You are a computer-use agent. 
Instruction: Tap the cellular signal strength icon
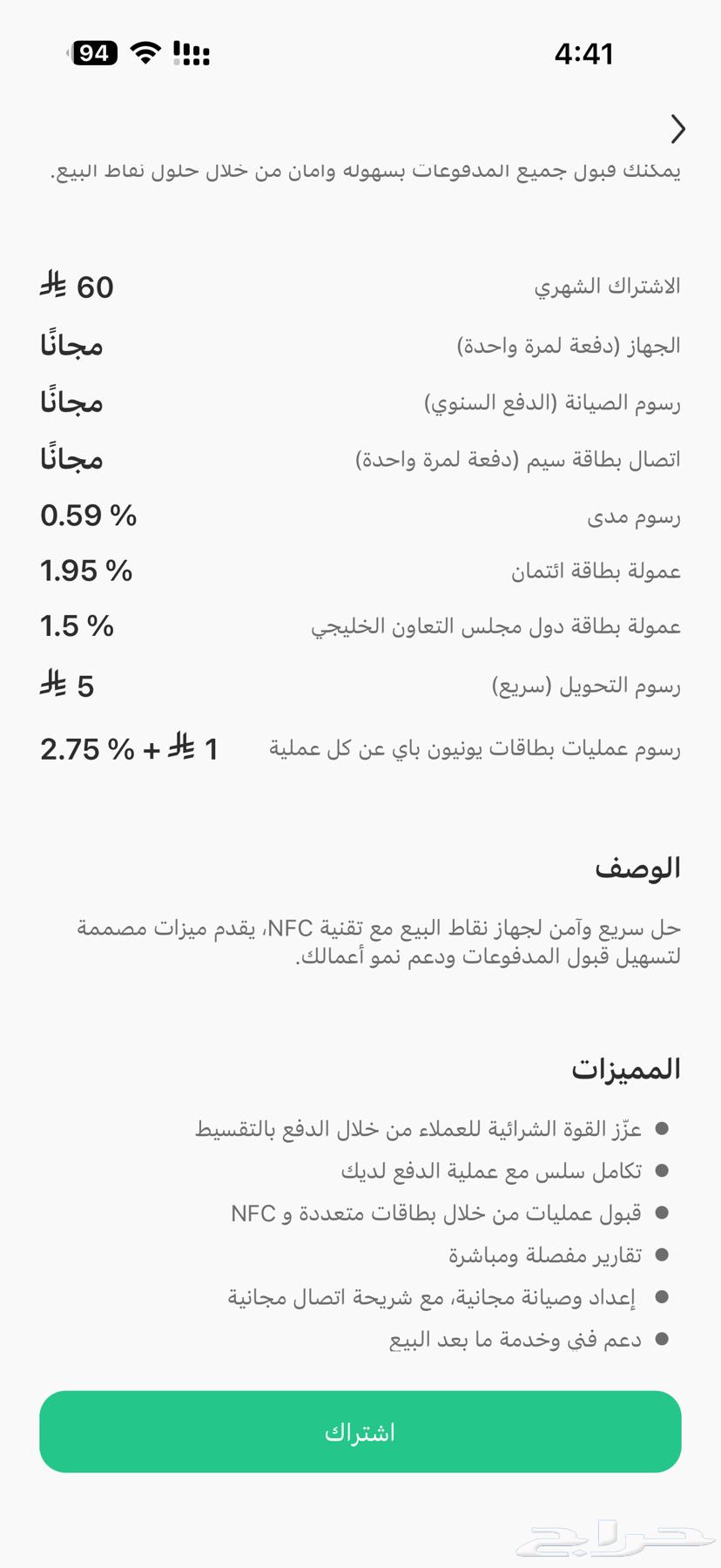(x=191, y=54)
